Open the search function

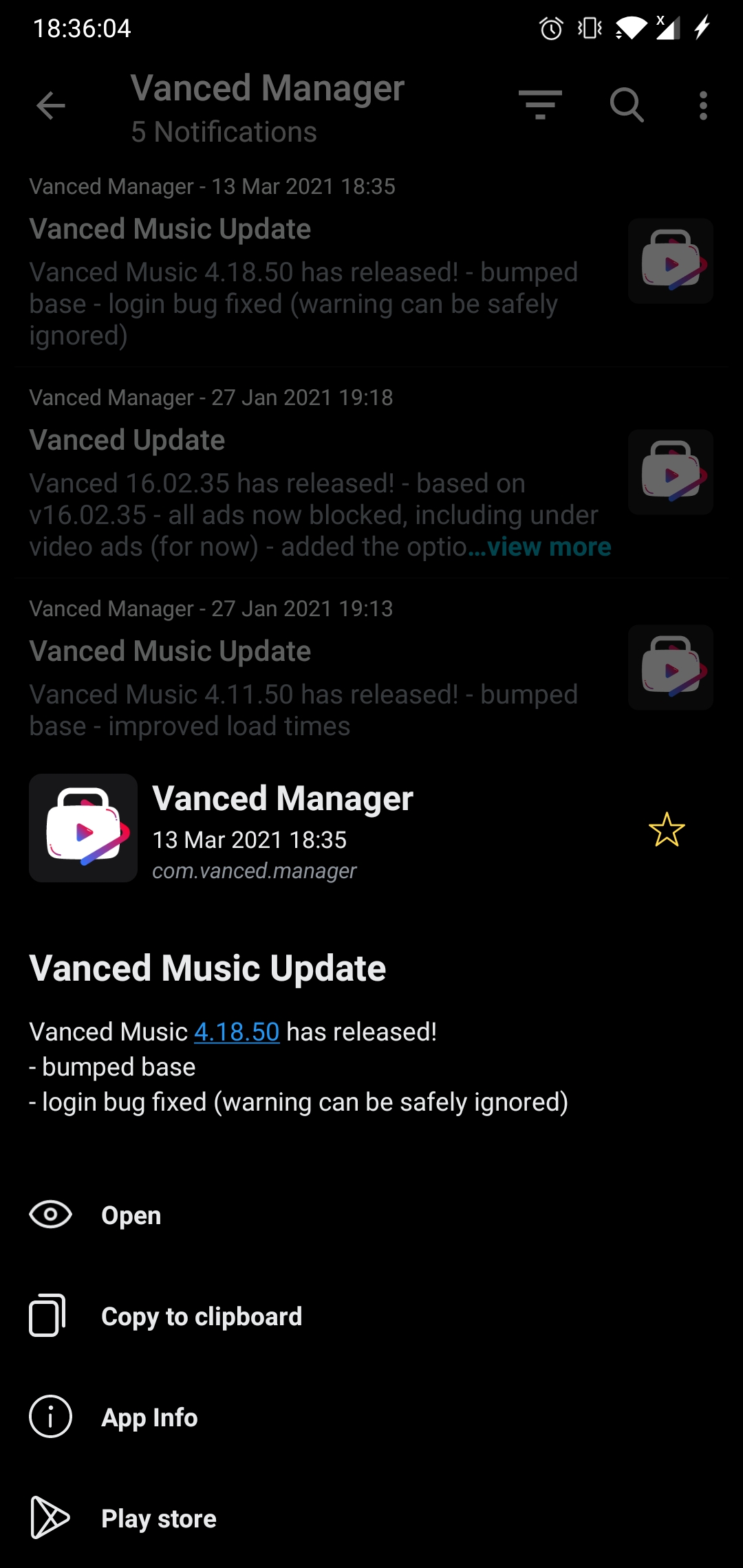coord(625,107)
